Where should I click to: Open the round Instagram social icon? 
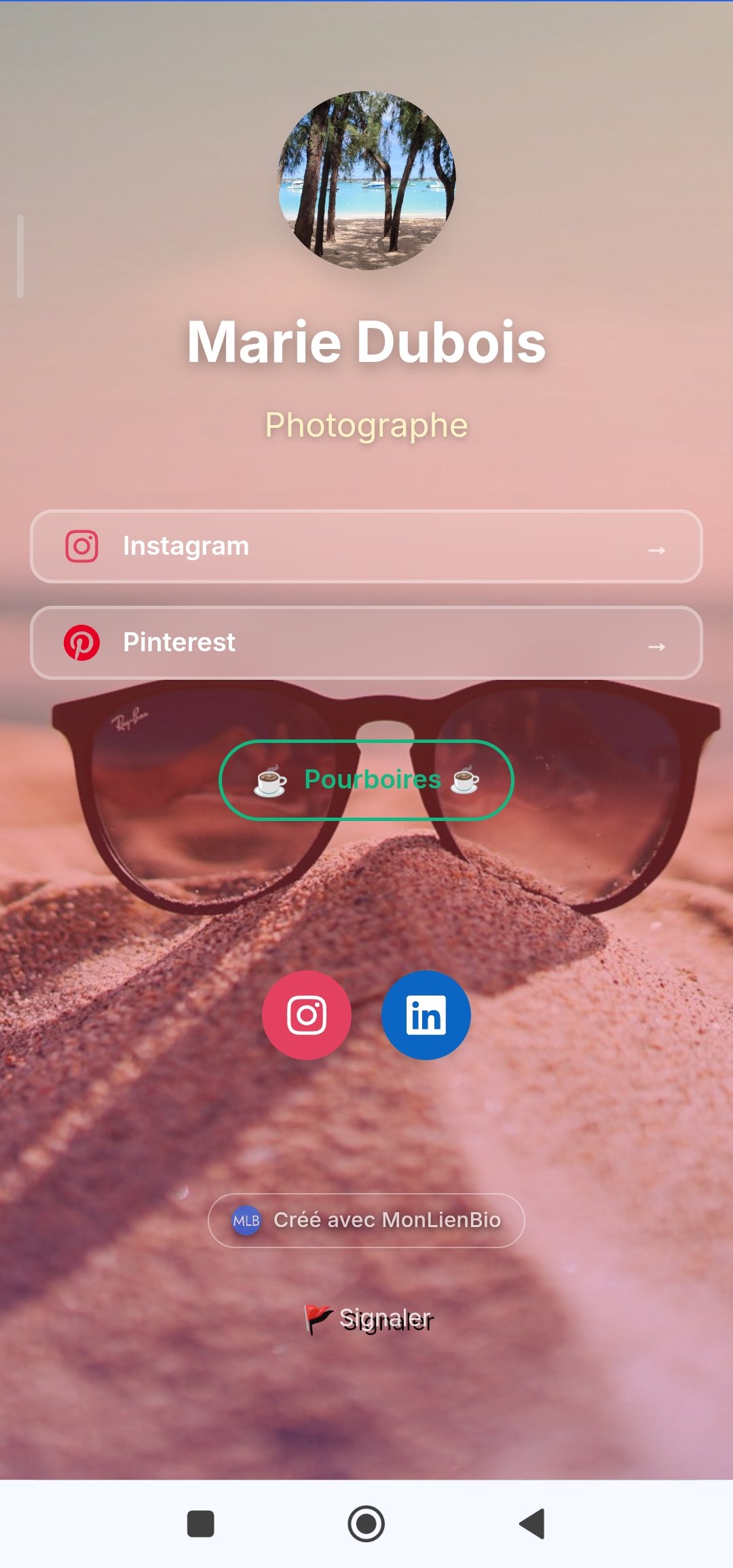tap(307, 1015)
